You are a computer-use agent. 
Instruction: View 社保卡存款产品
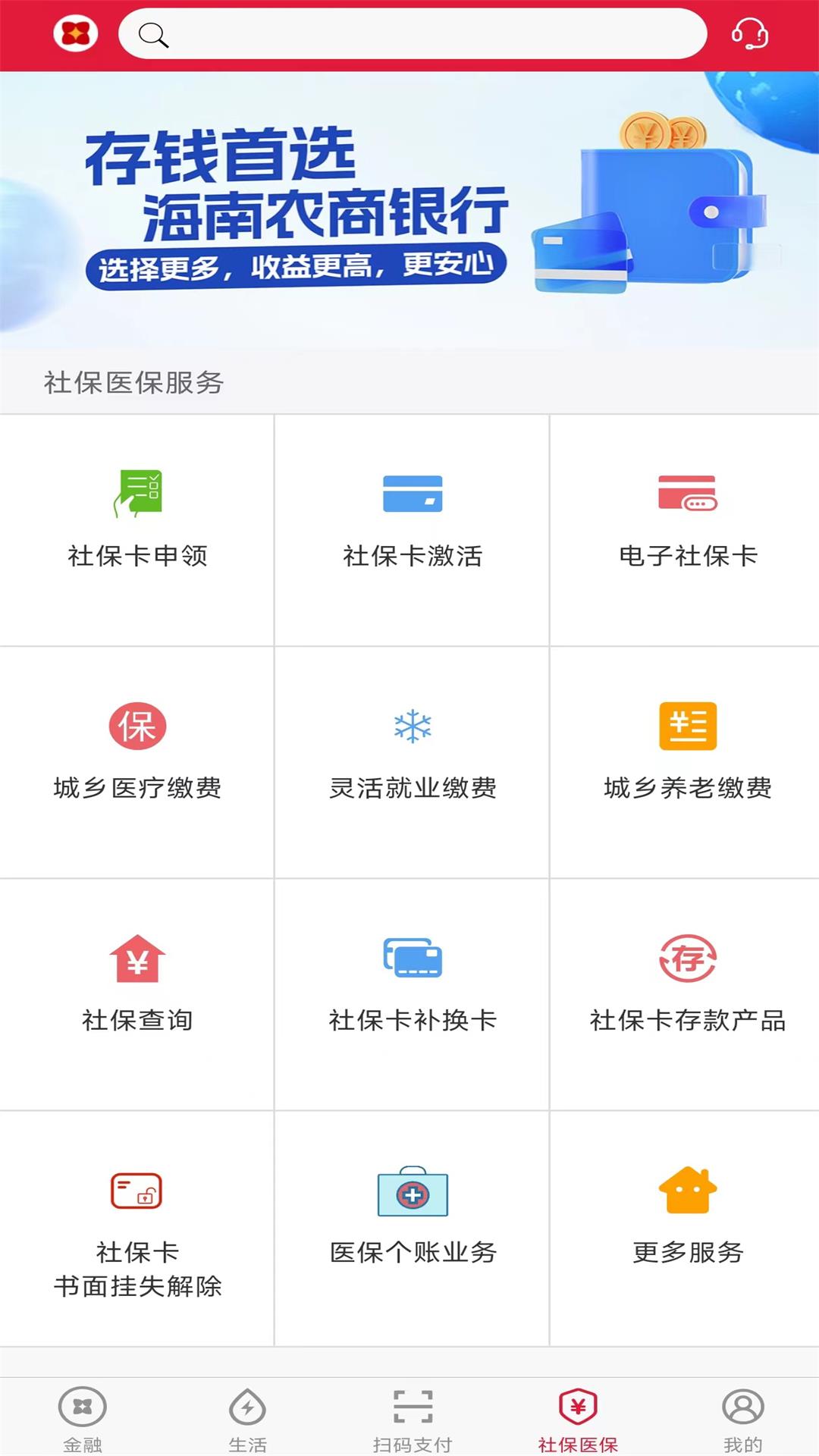(x=688, y=986)
